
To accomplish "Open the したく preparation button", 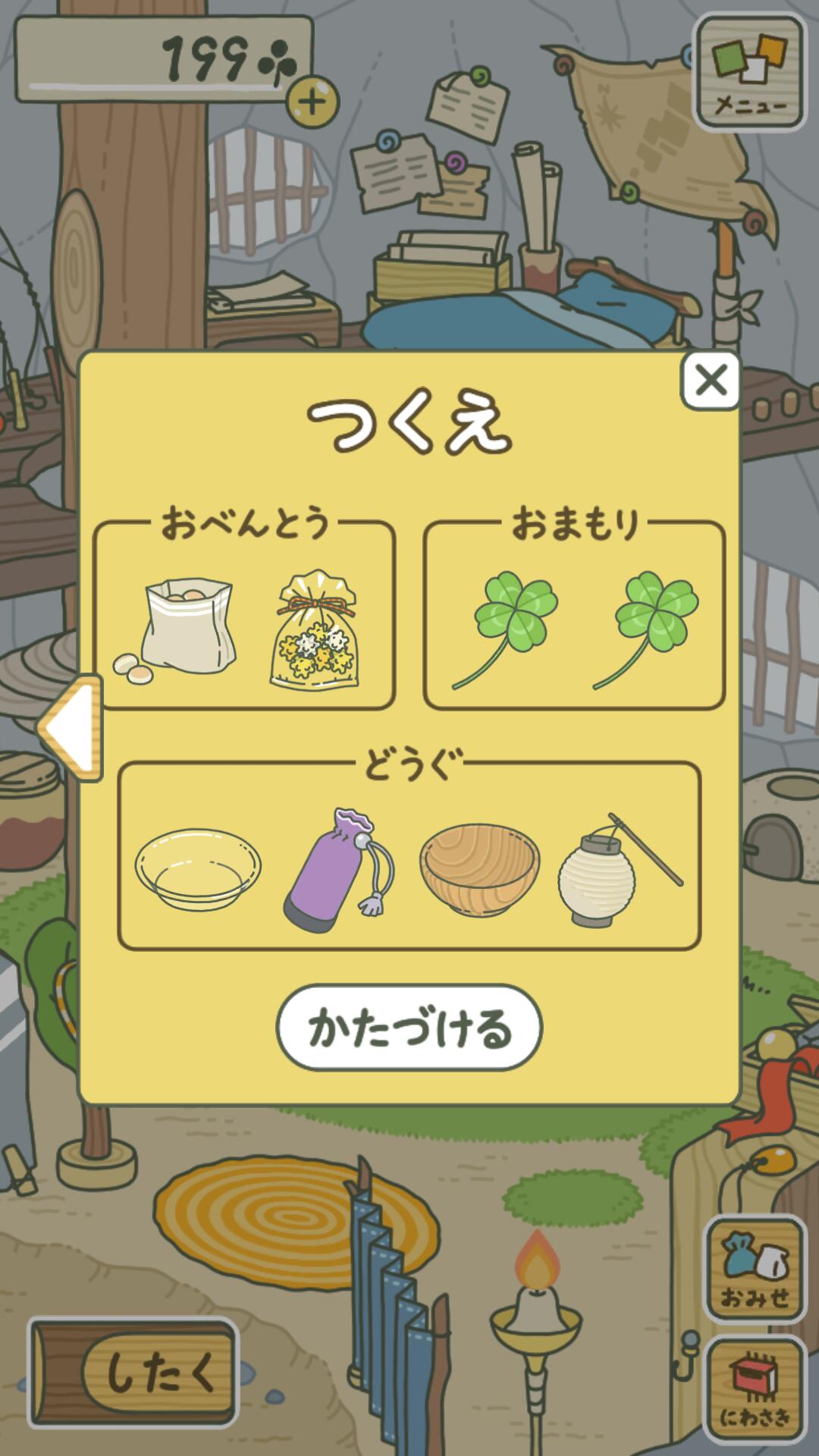I will coord(158,1372).
